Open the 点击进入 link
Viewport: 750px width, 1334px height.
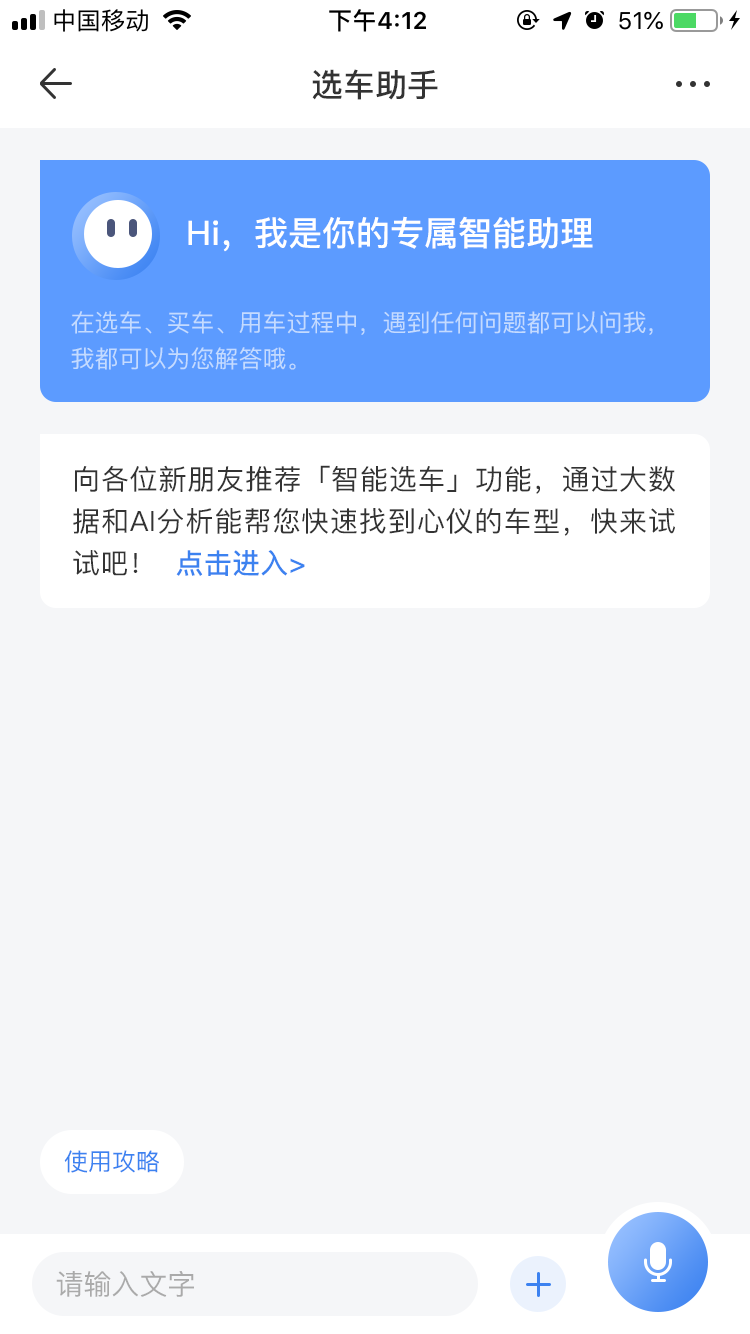[240, 564]
